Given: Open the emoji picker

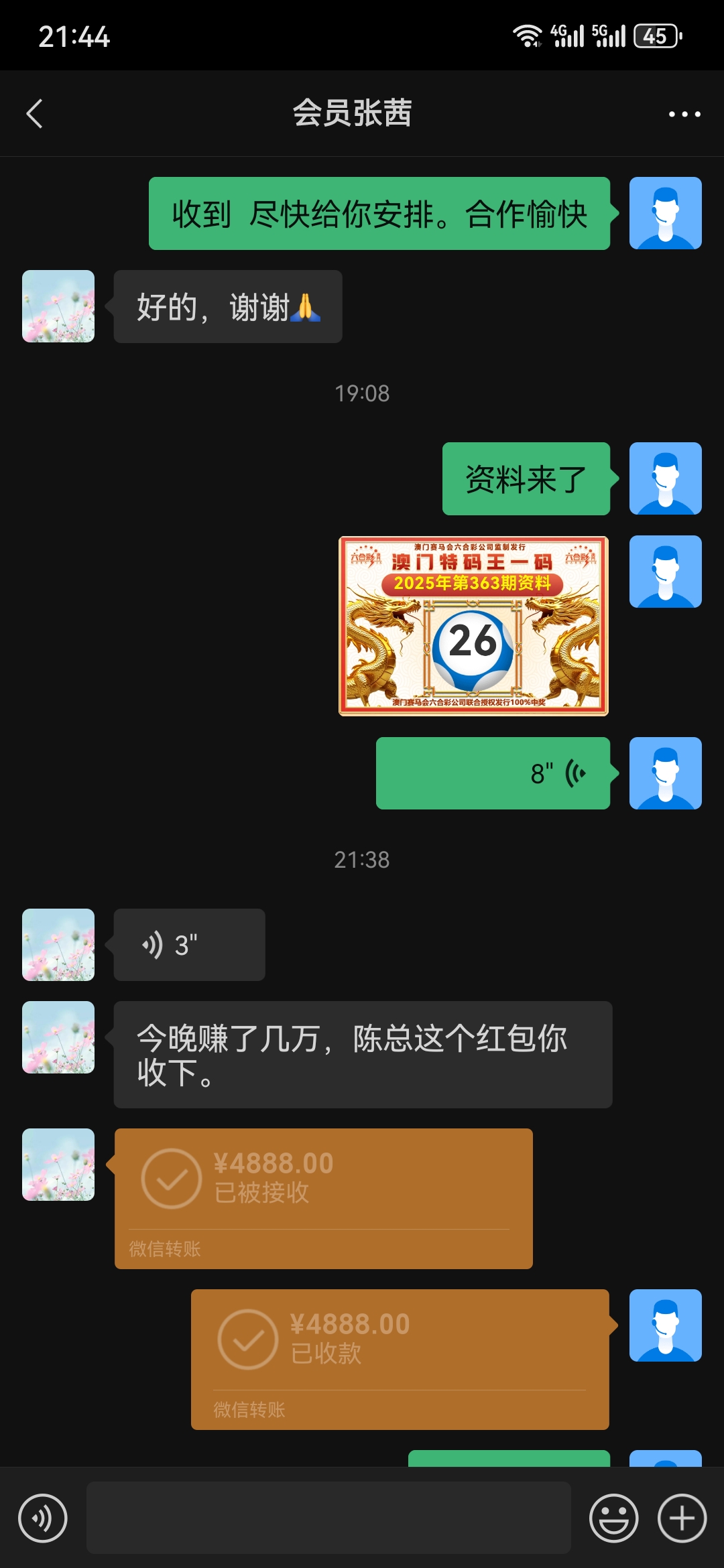Looking at the screenshot, I should 613,1518.
